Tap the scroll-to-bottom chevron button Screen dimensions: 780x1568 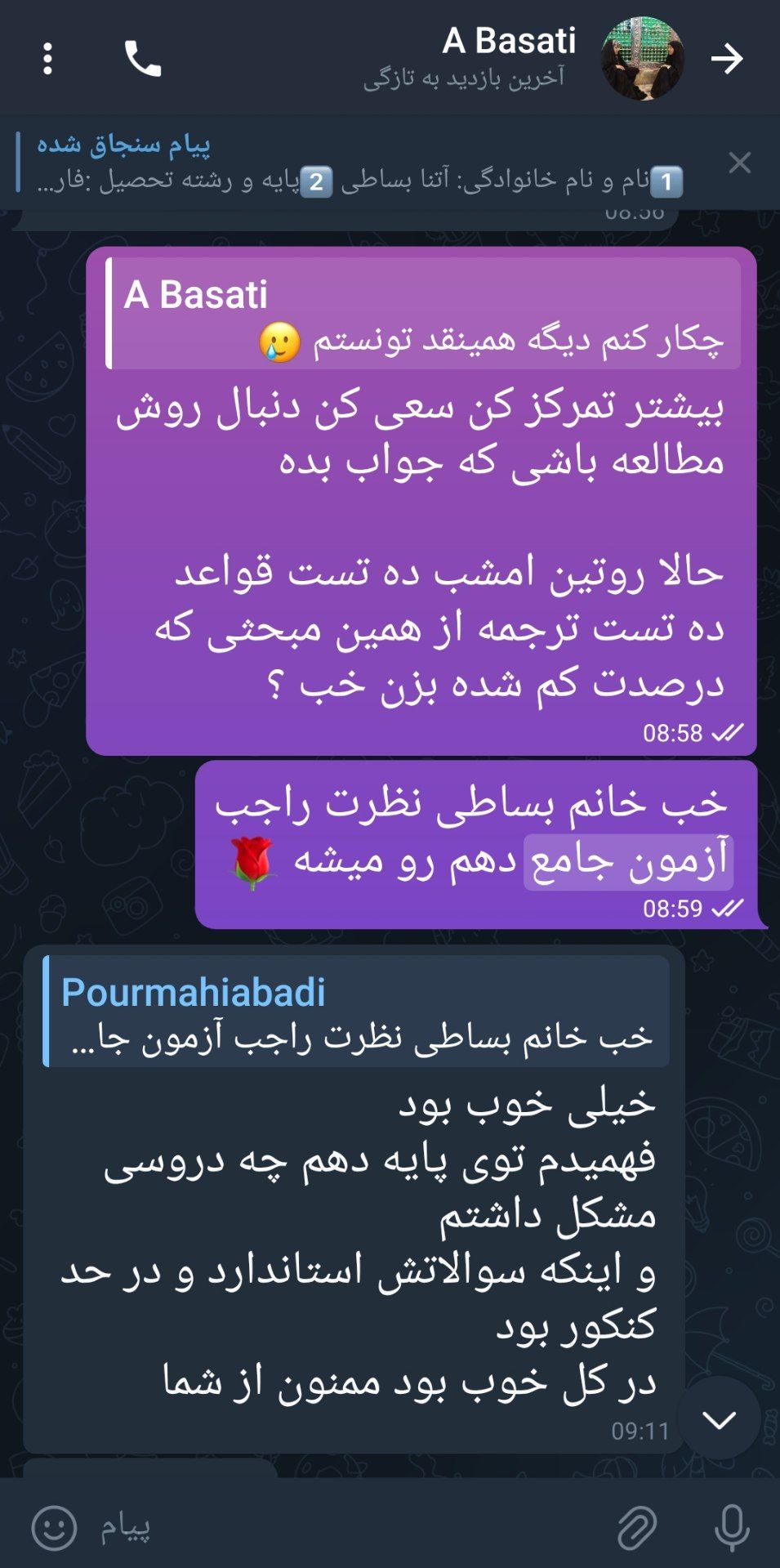coord(719,1419)
